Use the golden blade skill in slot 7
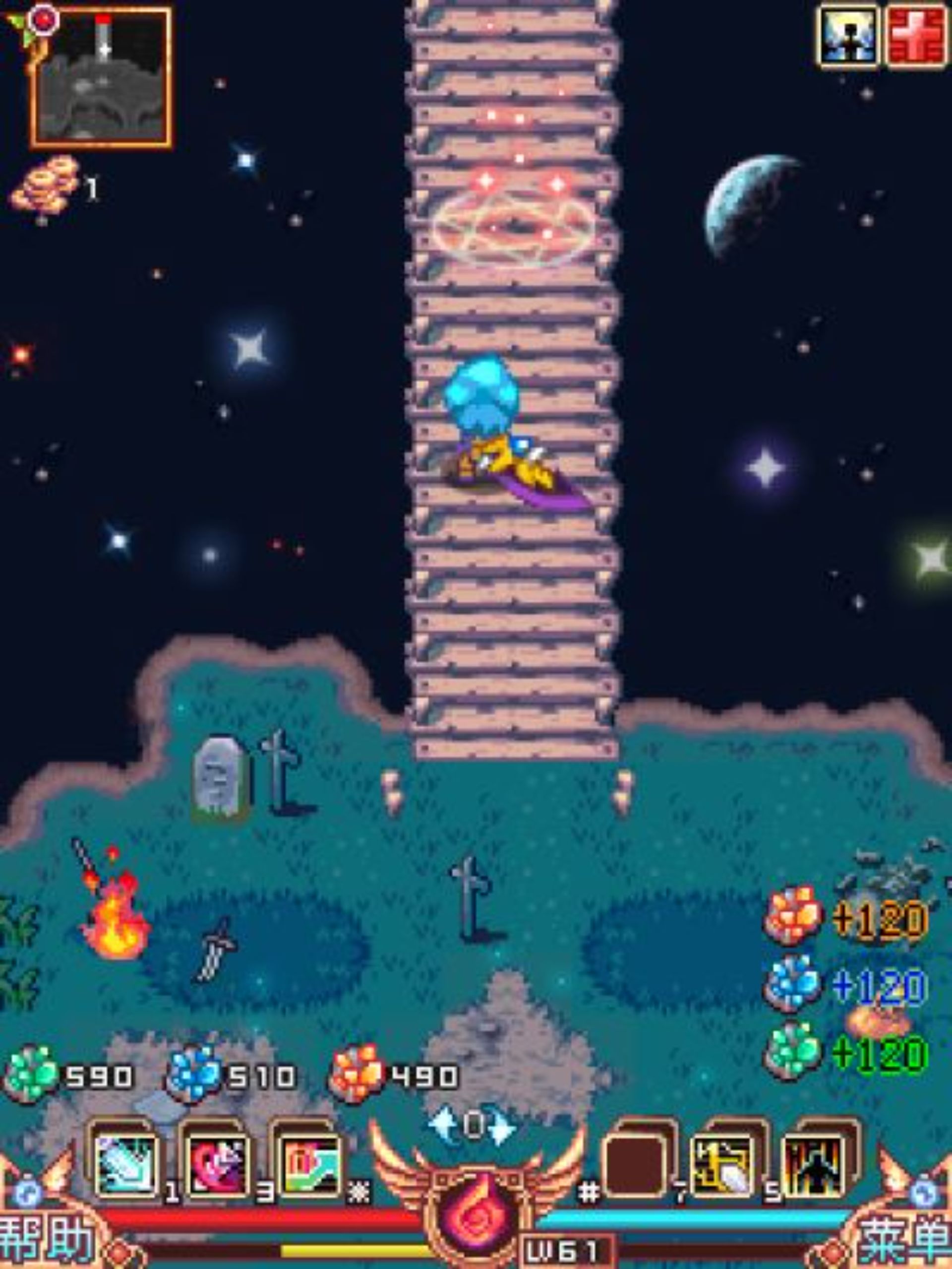Image resolution: width=952 pixels, height=1269 pixels. [724, 1165]
